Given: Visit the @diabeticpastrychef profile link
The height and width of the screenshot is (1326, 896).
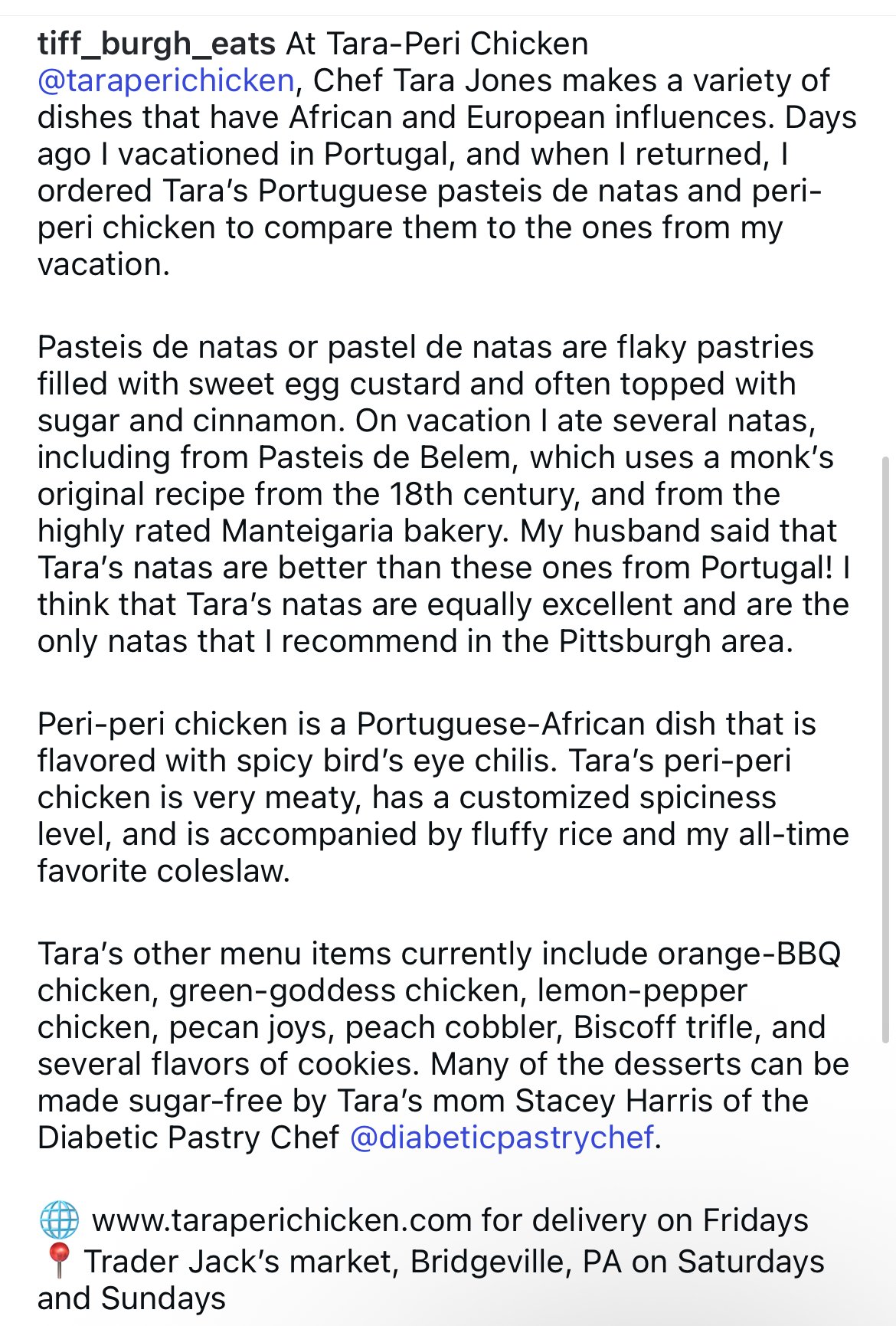Looking at the screenshot, I should [x=502, y=1138].
